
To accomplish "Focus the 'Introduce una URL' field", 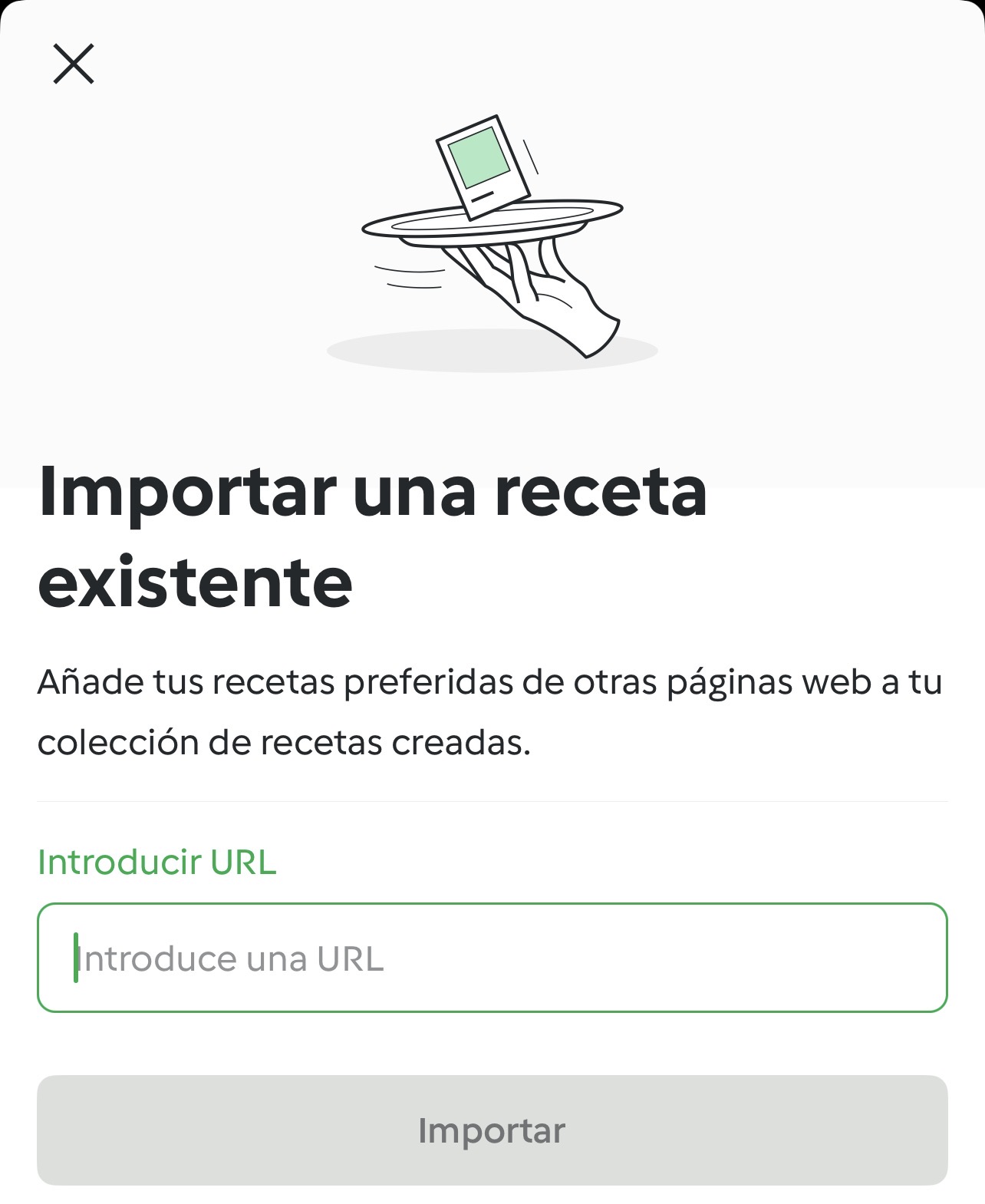I will pos(492,958).
